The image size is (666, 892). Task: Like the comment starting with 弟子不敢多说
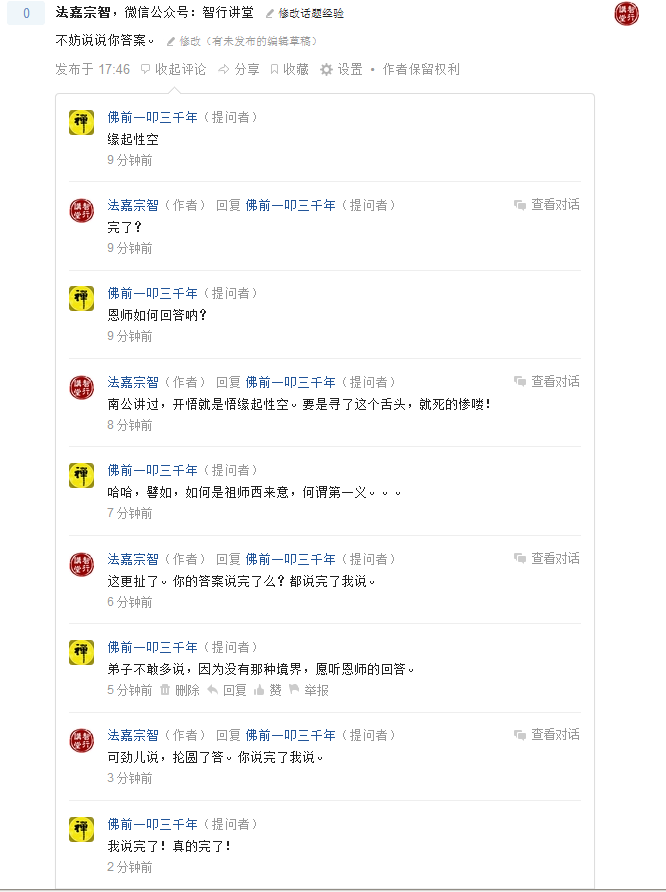pyautogui.click(x=268, y=690)
